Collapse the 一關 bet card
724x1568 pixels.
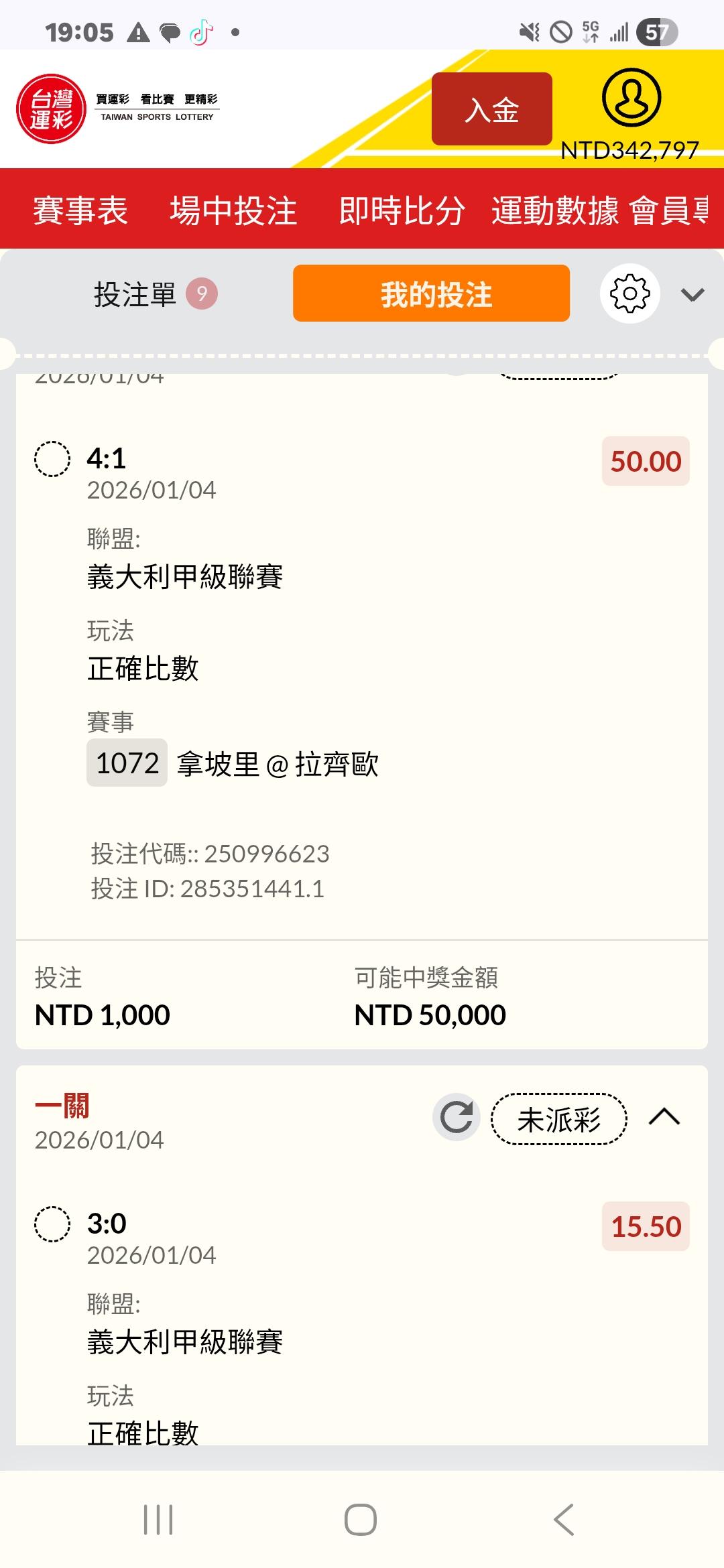tap(664, 1117)
